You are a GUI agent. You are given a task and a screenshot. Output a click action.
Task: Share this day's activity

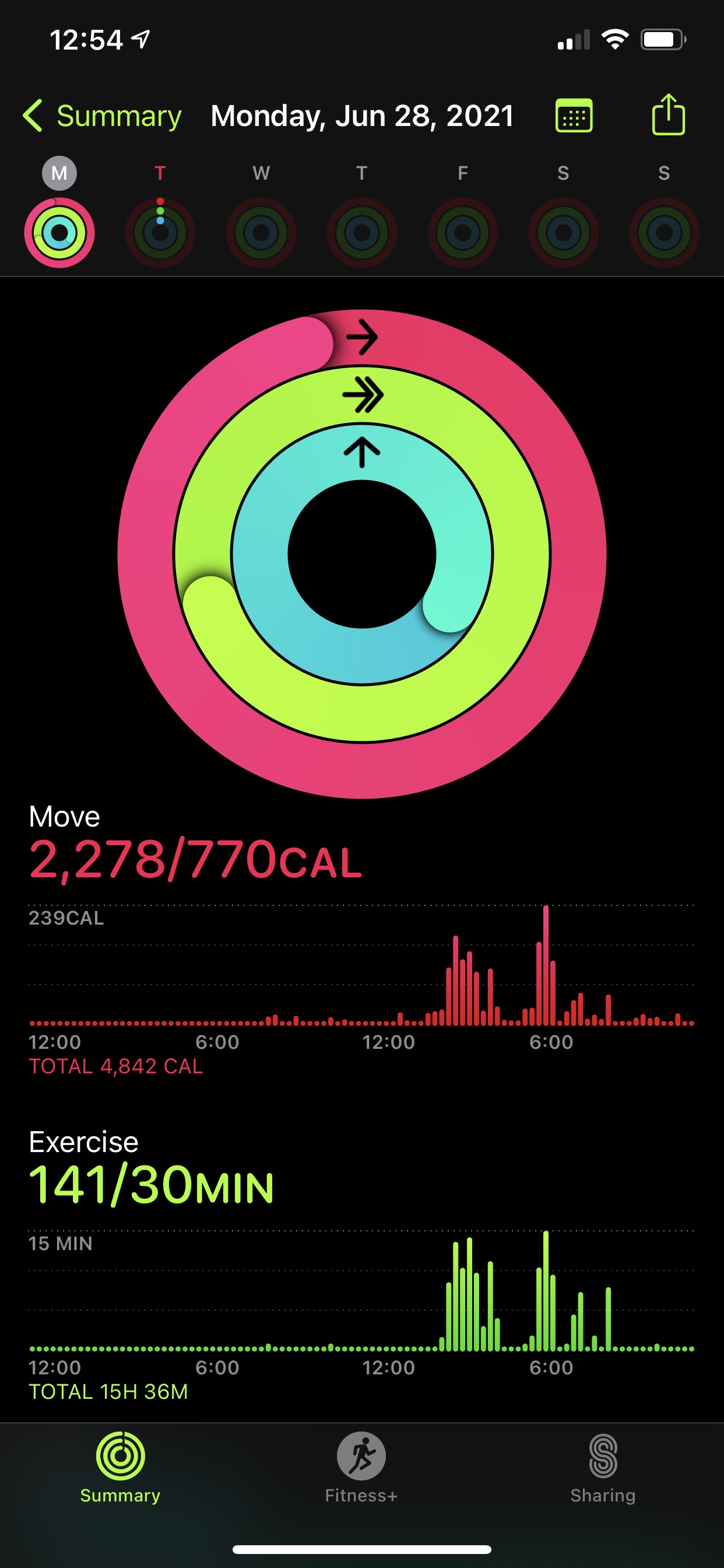668,114
